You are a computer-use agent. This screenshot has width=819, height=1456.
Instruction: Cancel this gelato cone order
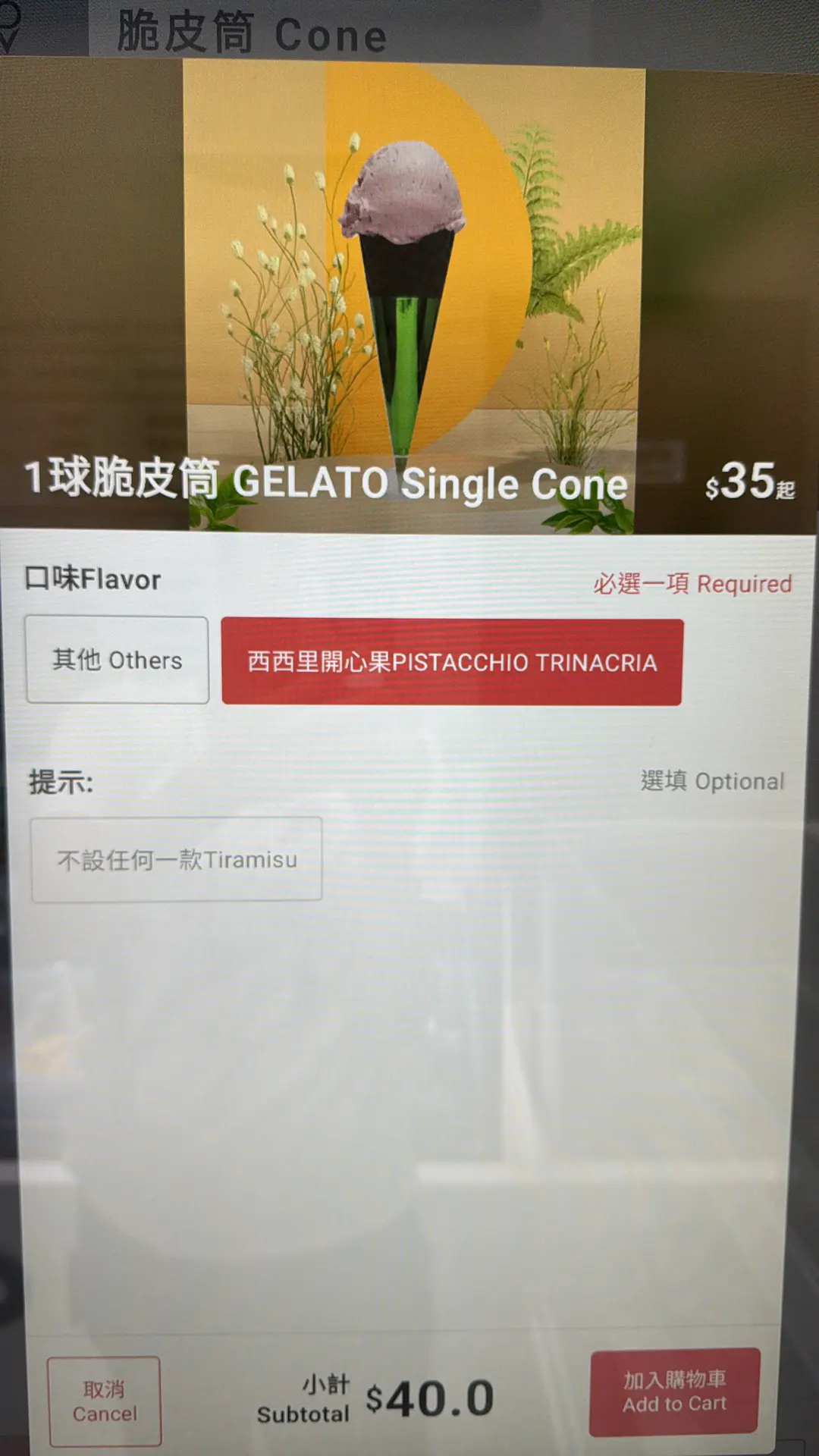point(105,1401)
